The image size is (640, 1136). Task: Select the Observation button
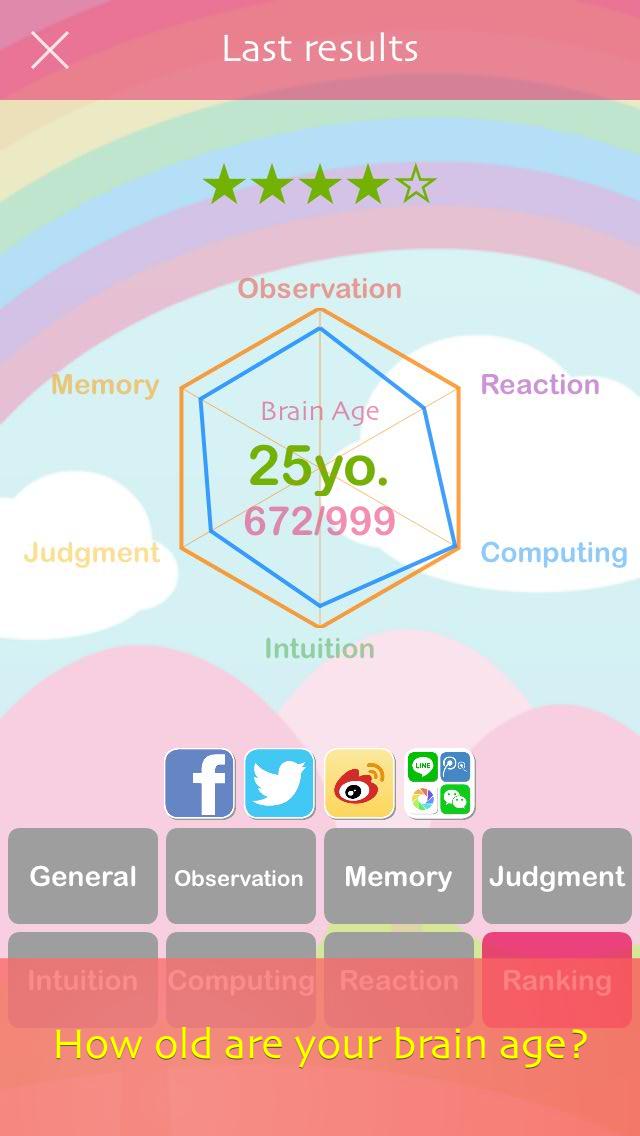[241, 876]
